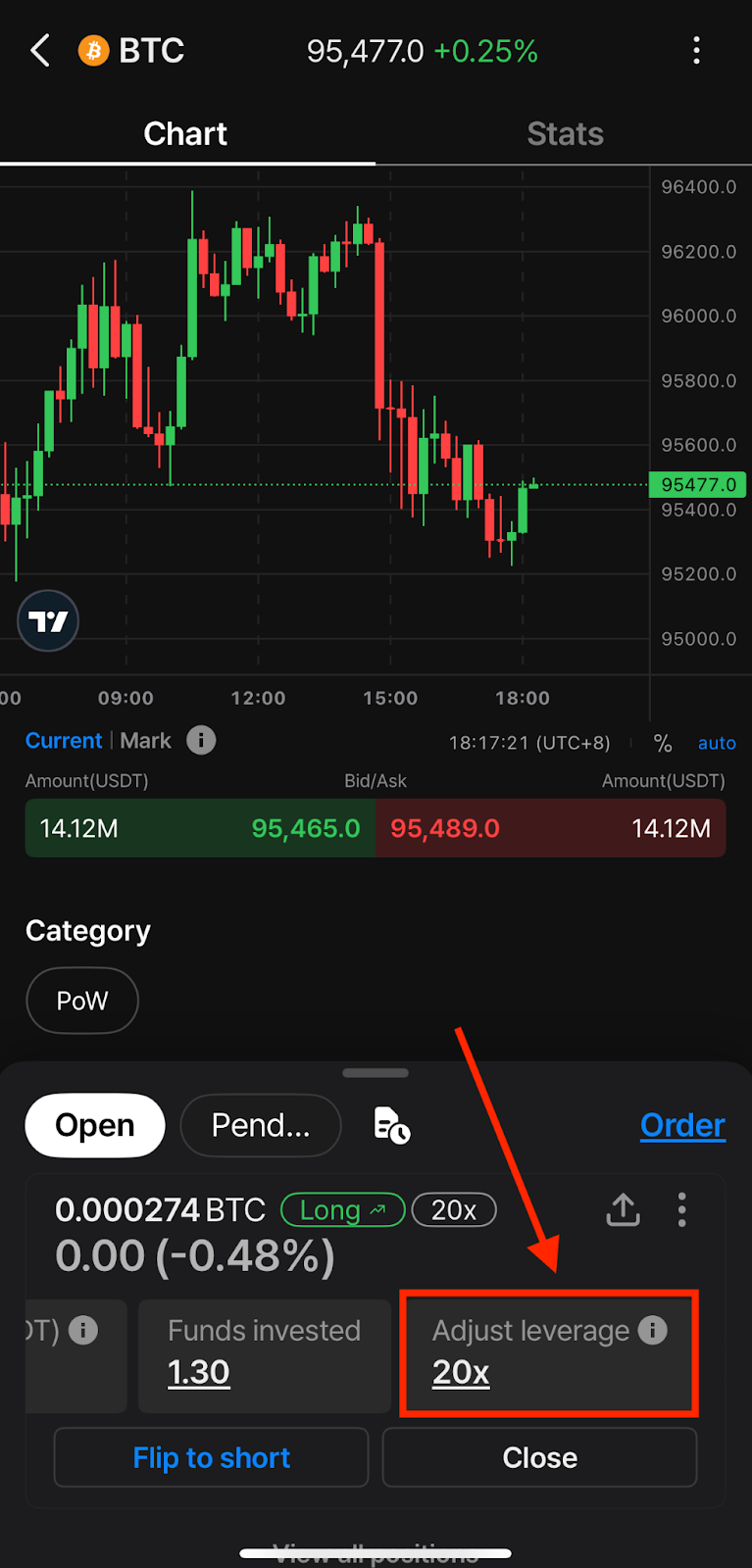Switch to the Pending orders tab
The image size is (752, 1568).
[x=261, y=1125]
